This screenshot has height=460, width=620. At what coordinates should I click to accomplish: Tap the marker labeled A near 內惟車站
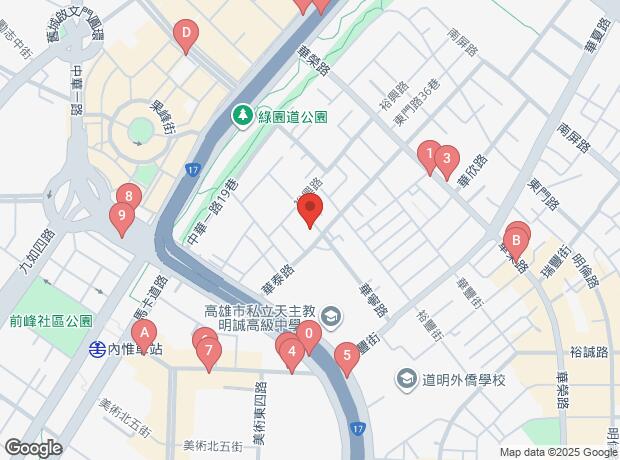[x=144, y=335]
